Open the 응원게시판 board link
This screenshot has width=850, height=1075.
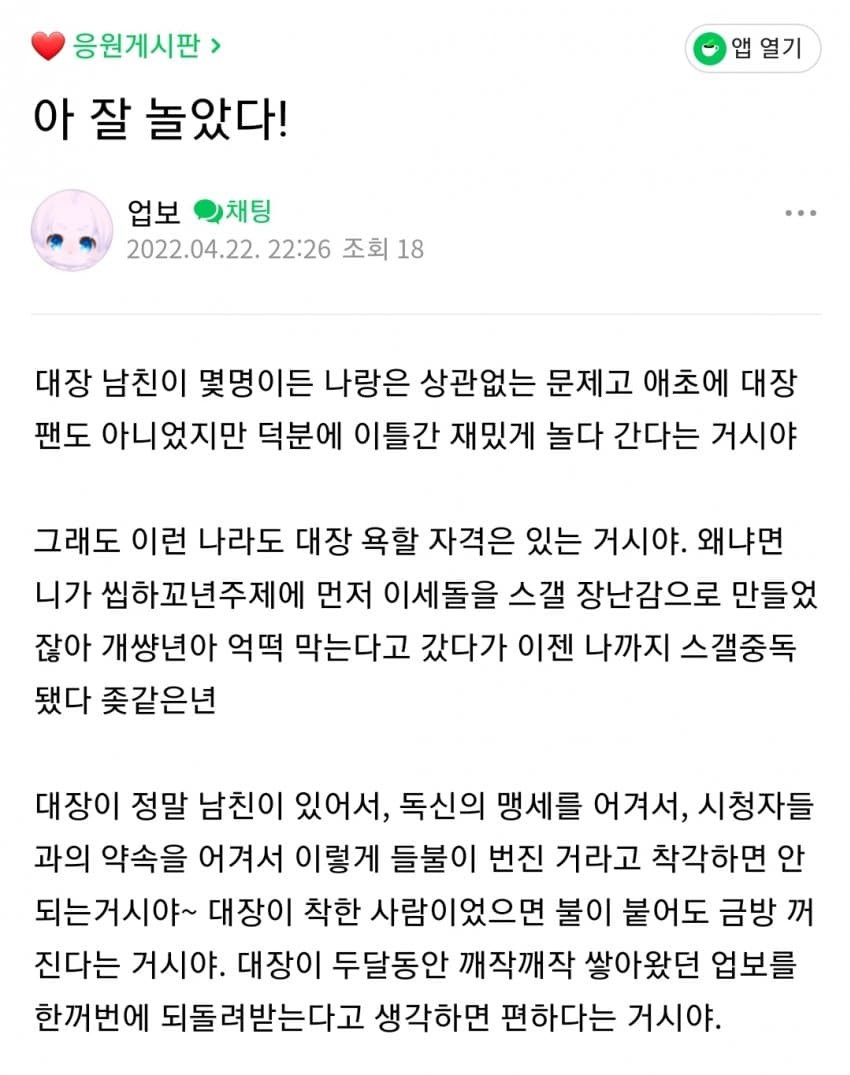pyautogui.click(x=138, y=46)
